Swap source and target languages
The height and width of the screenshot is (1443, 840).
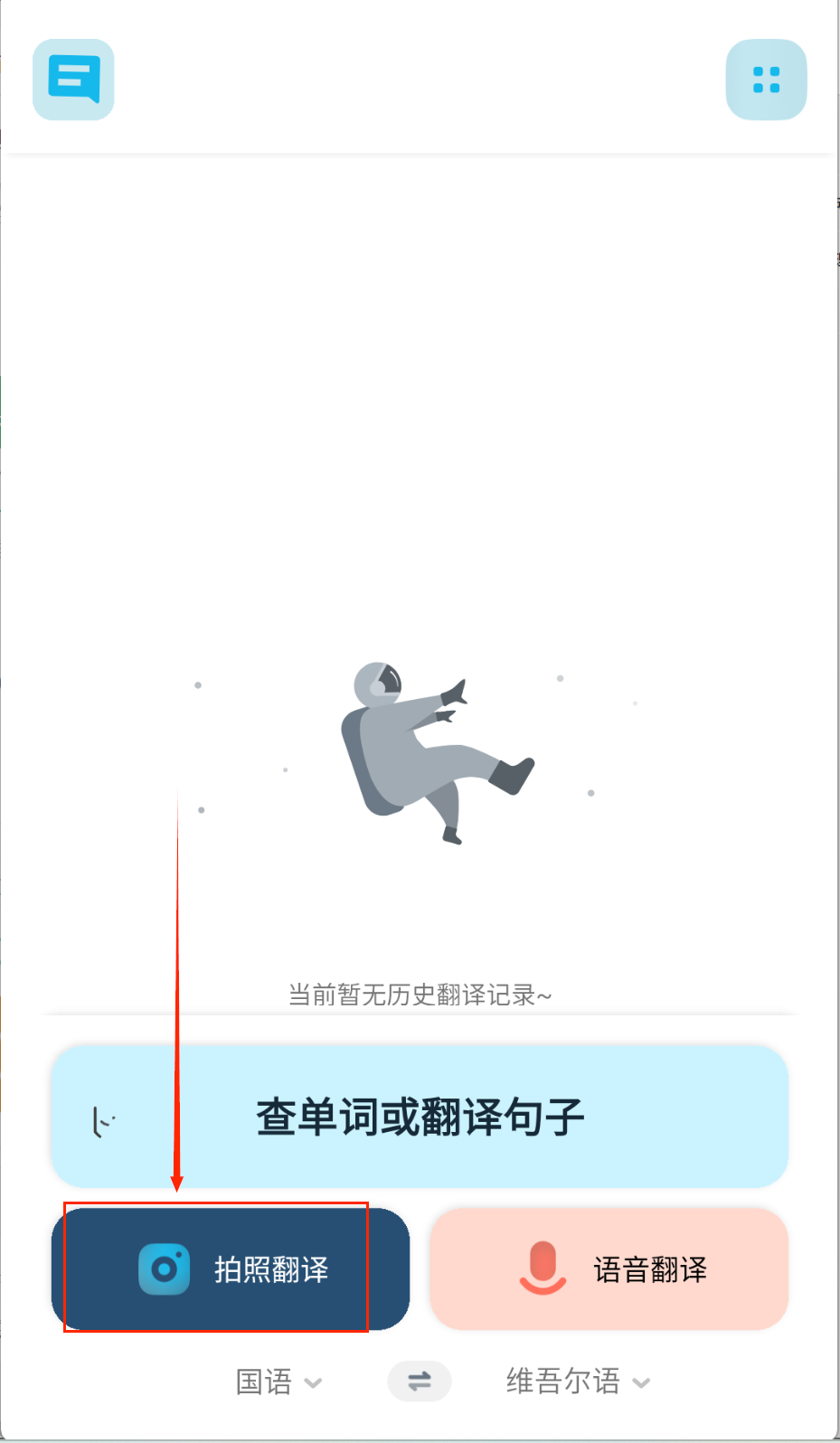coord(420,1382)
